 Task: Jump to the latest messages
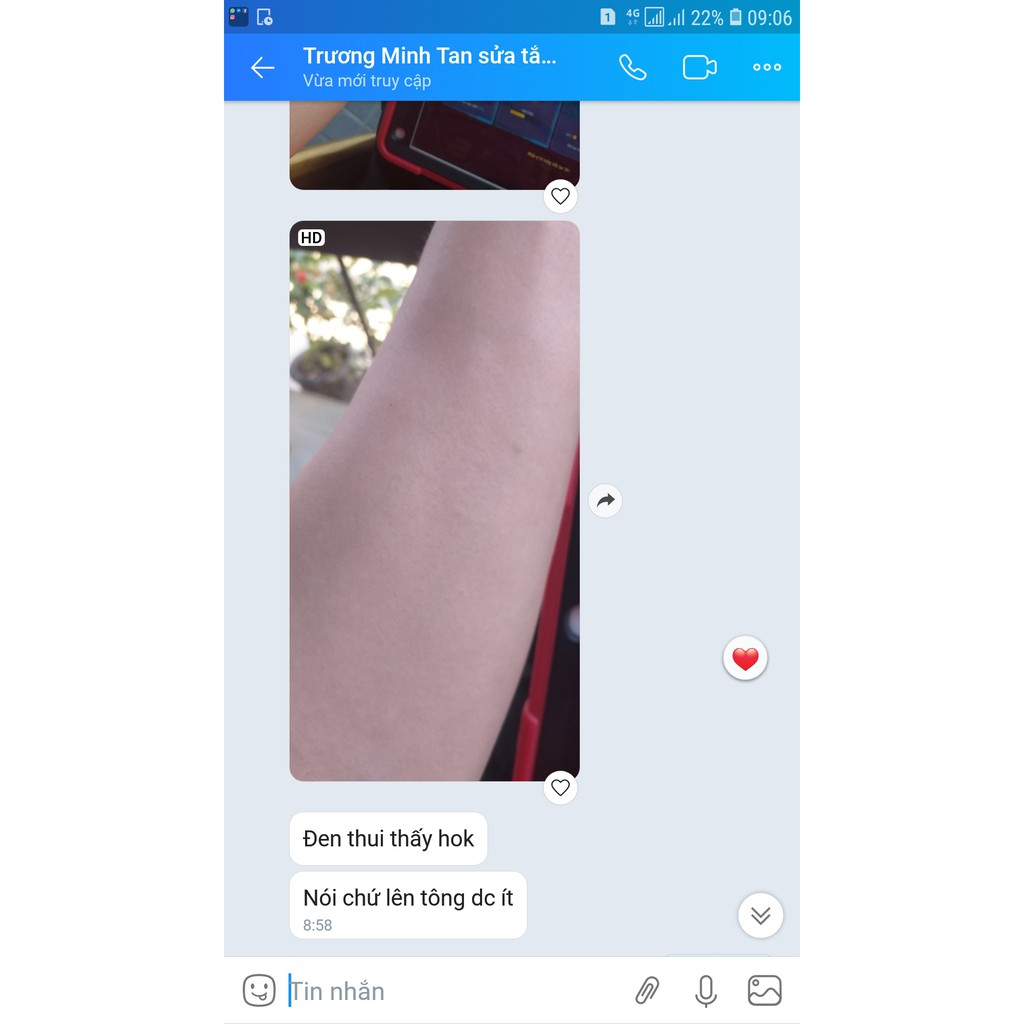point(760,915)
